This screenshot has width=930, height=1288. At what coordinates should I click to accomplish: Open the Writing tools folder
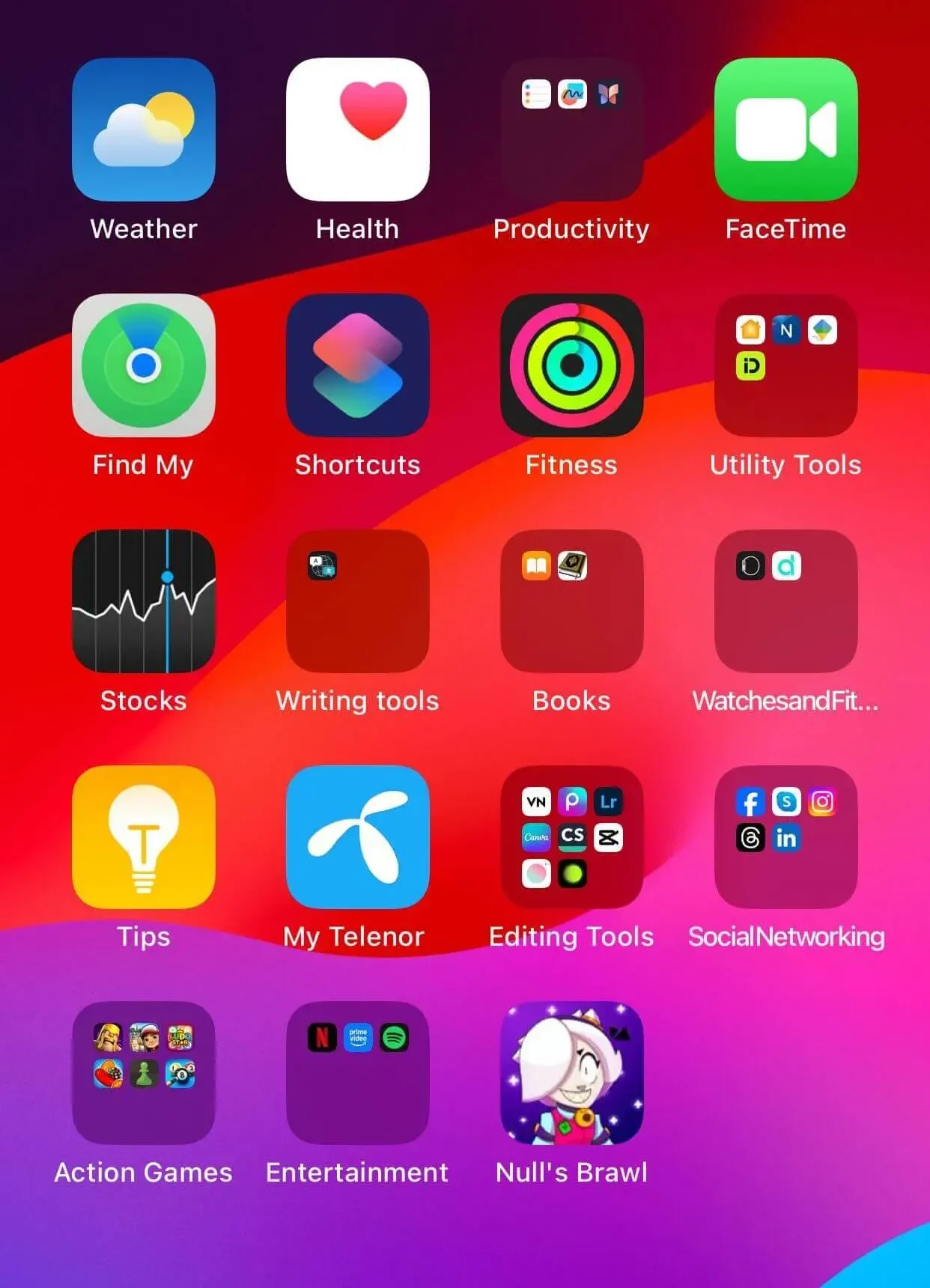[357, 601]
